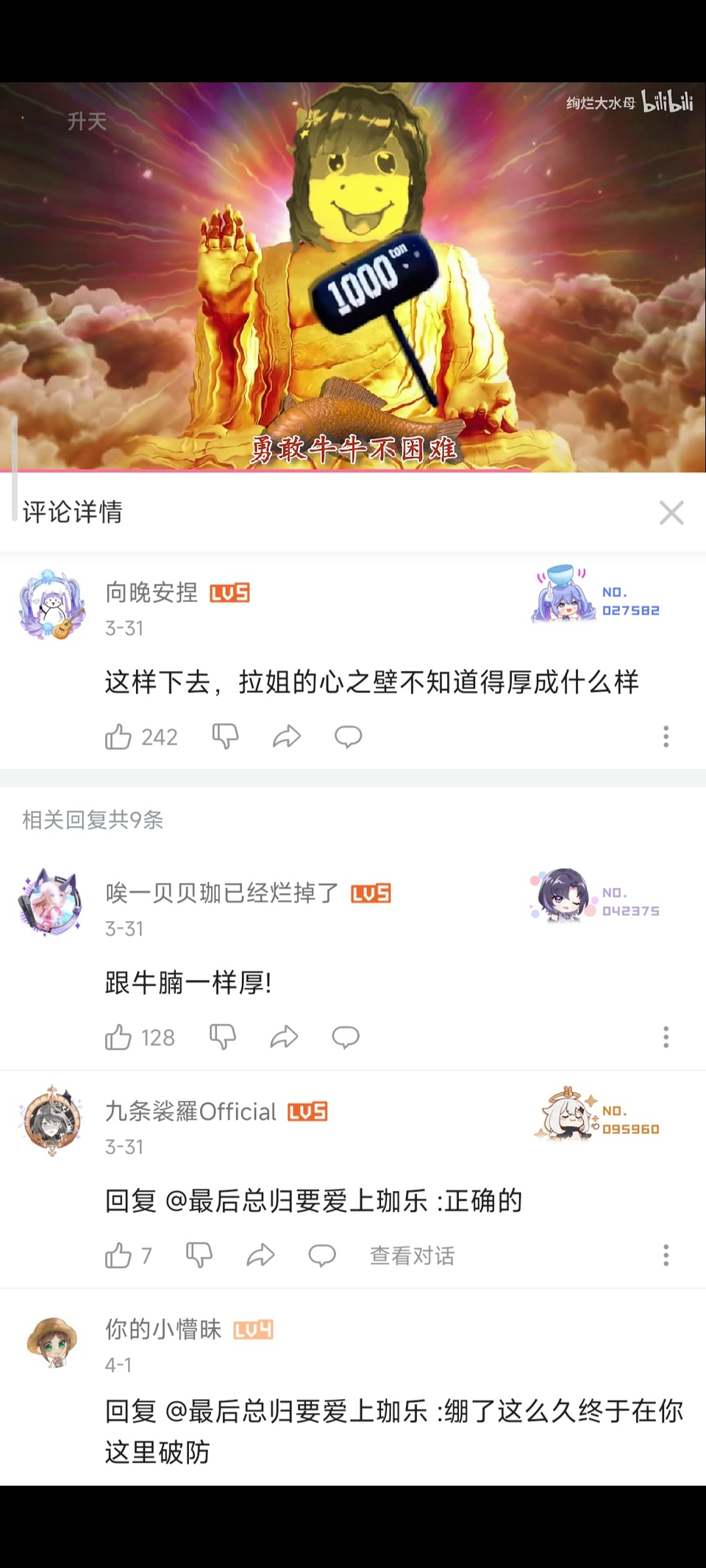Image resolution: width=706 pixels, height=1568 pixels.
Task: Reply to the 跟牛腩一样厚 comment
Action: pyautogui.click(x=345, y=1037)
